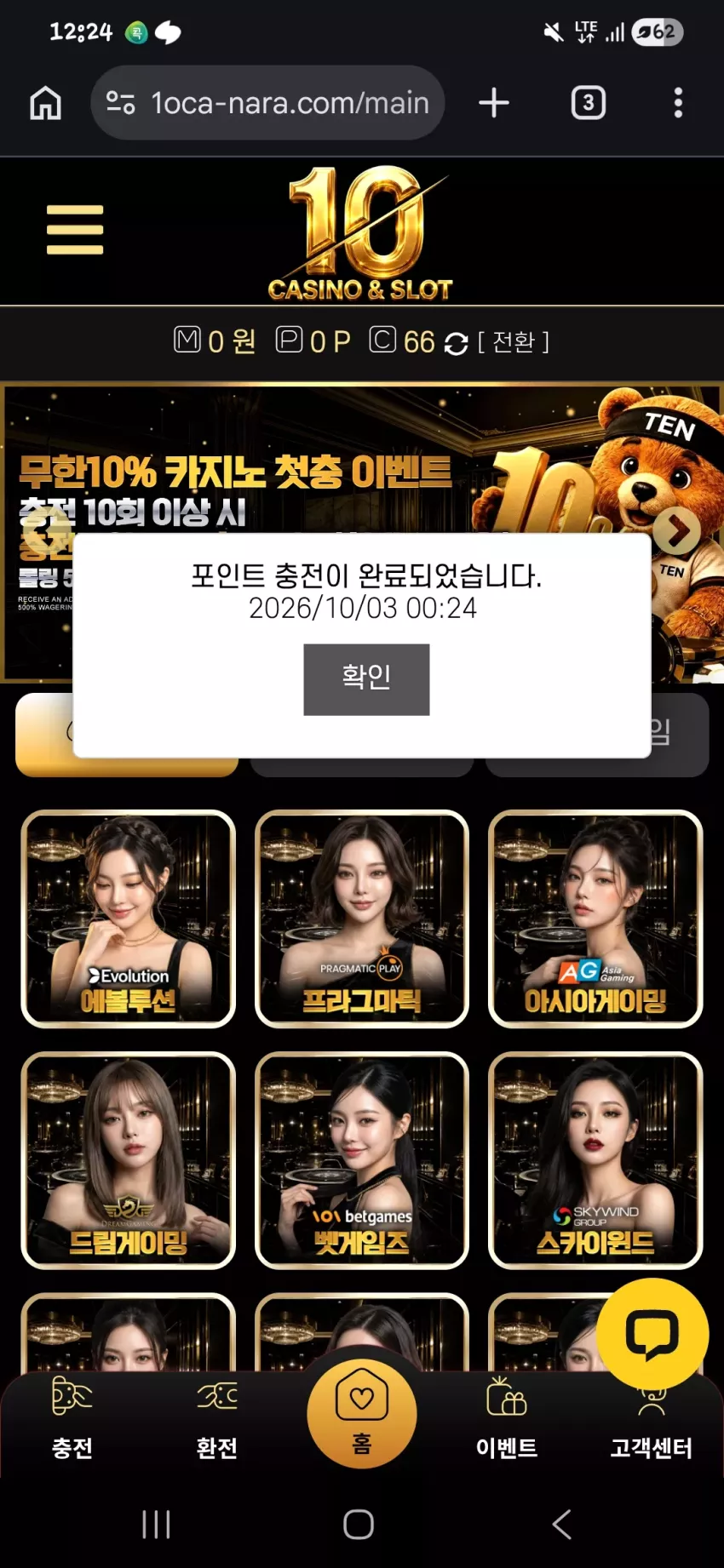The width and height of the screenshot is (724, 1568).
Task: Open a new browser tab
Action: click(494, 103)
